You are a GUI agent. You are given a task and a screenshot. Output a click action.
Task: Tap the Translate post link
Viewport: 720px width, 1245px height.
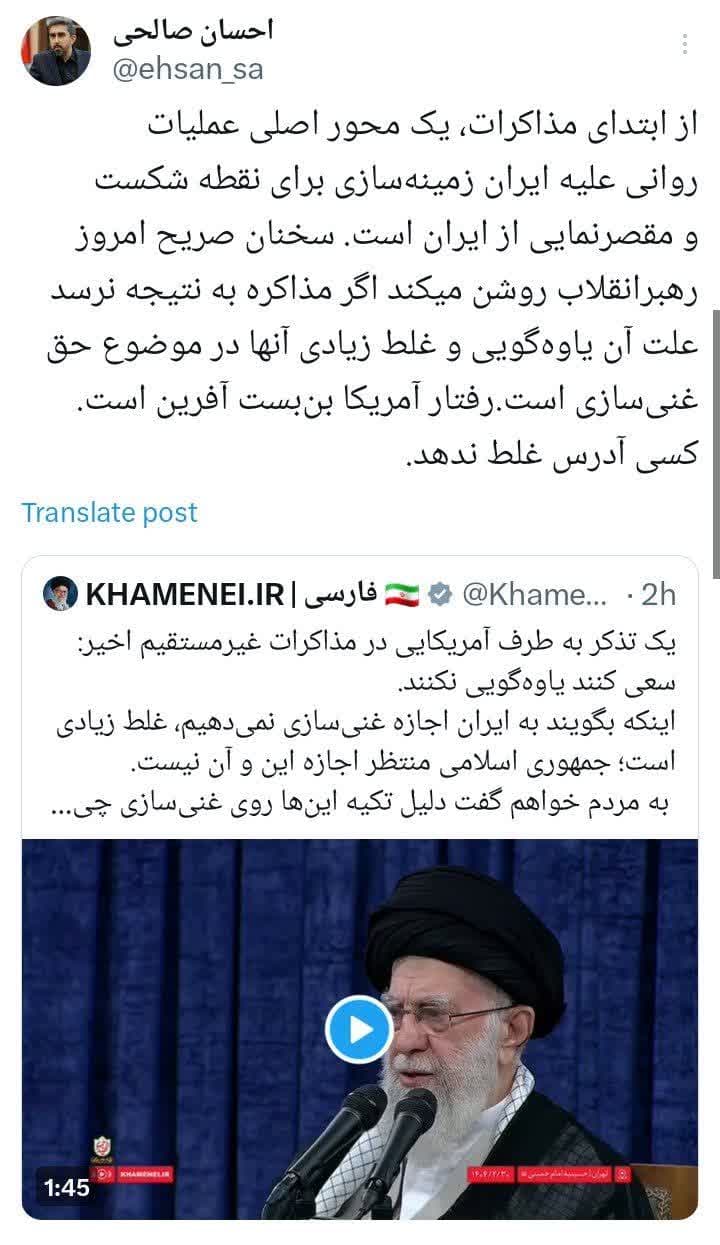coord(109,513)
